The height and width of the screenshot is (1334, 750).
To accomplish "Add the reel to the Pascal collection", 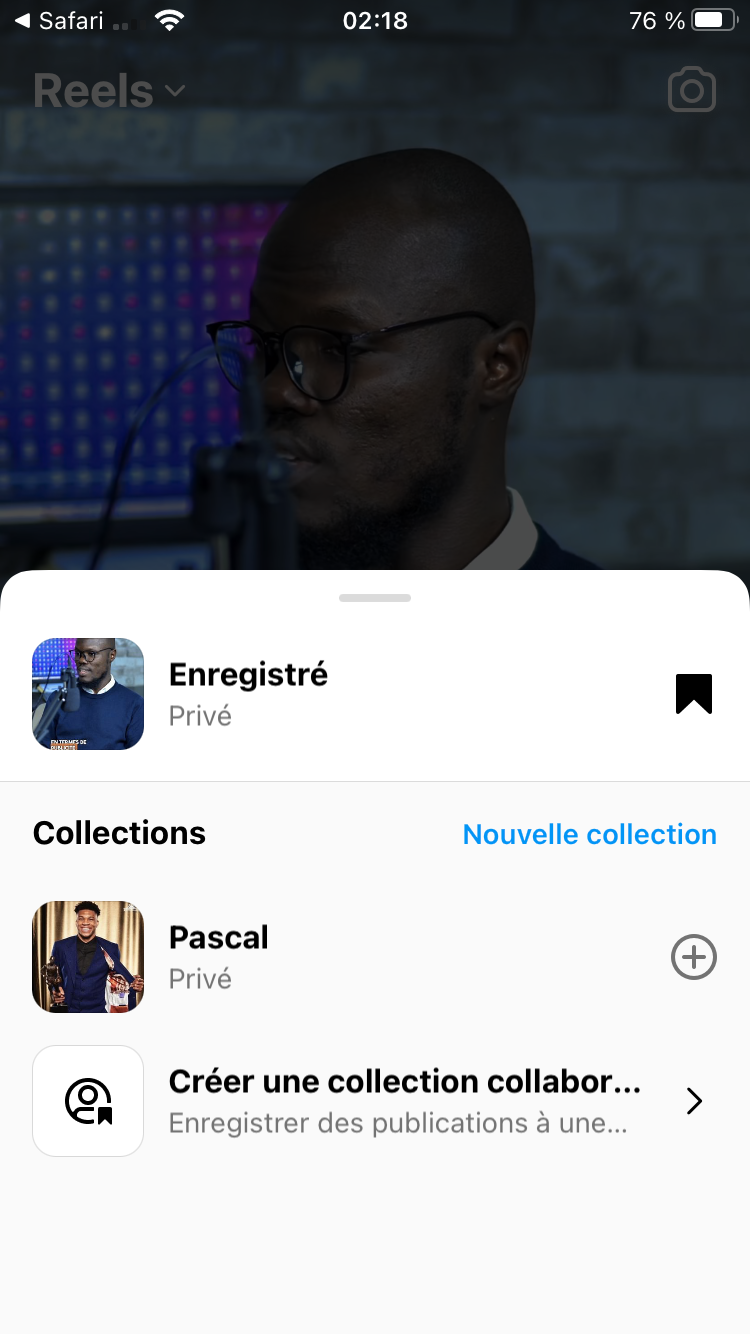I will click(693, 958).
